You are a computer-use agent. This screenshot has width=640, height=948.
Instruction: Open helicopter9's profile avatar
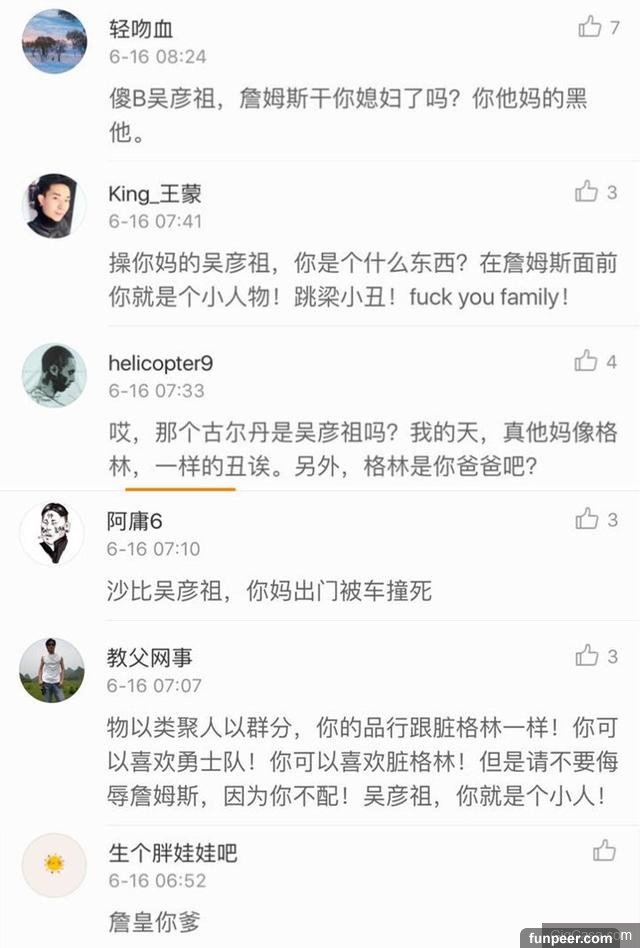(x=53, y=375)
